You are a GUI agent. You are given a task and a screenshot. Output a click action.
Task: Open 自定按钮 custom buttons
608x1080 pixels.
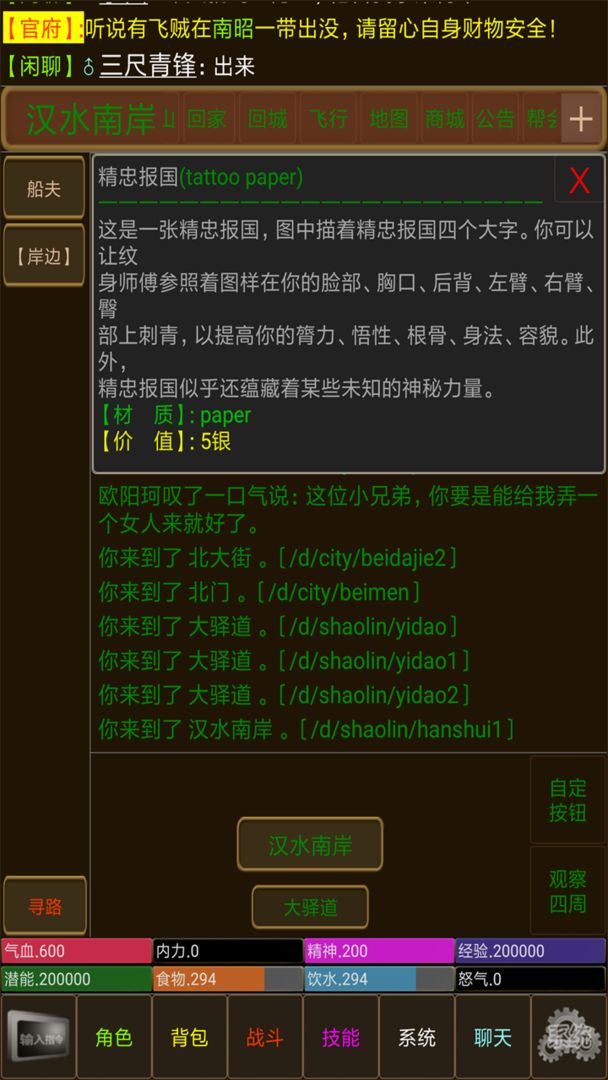[567, 800]
